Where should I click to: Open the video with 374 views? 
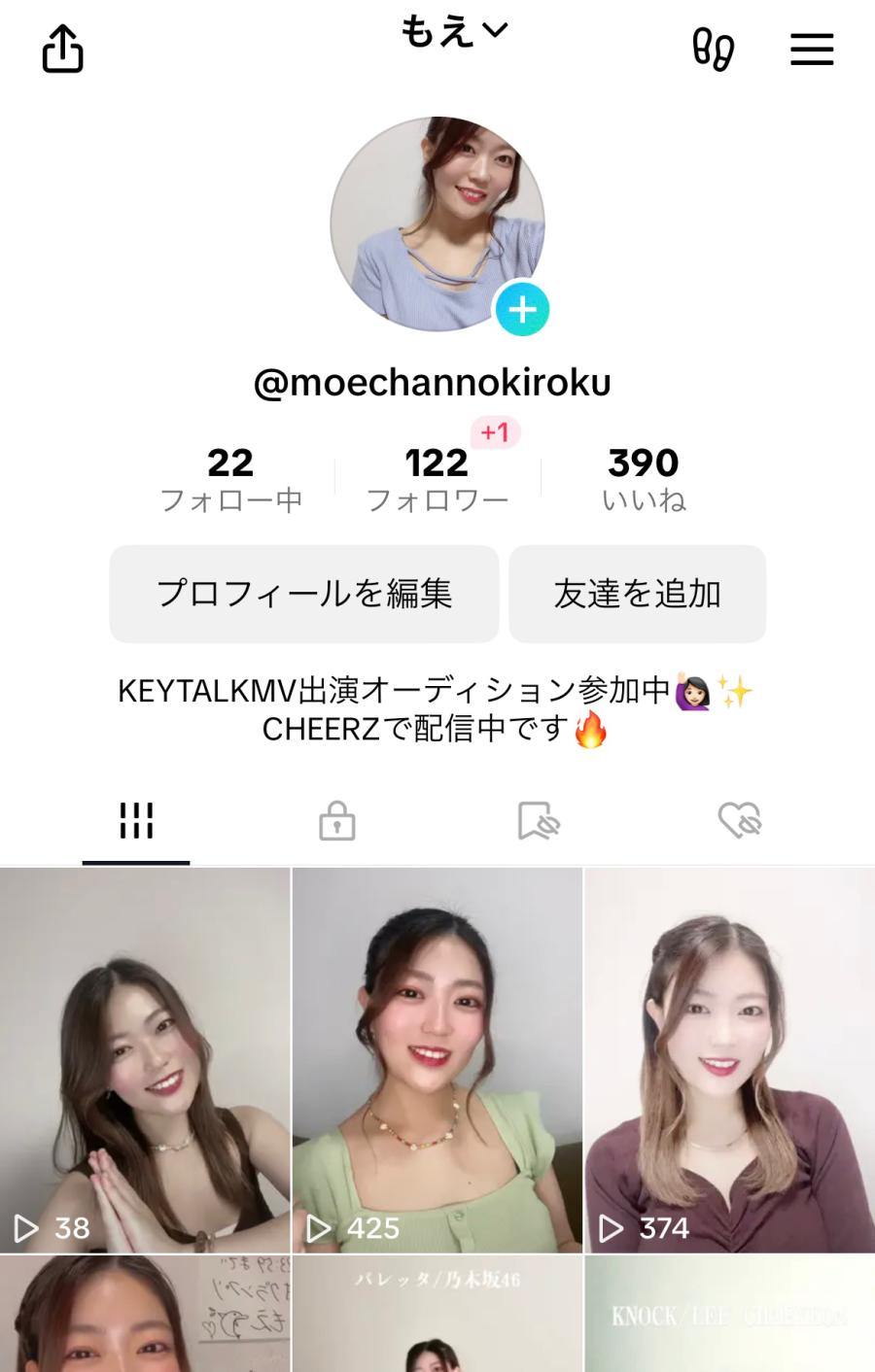pos(729,1059)
